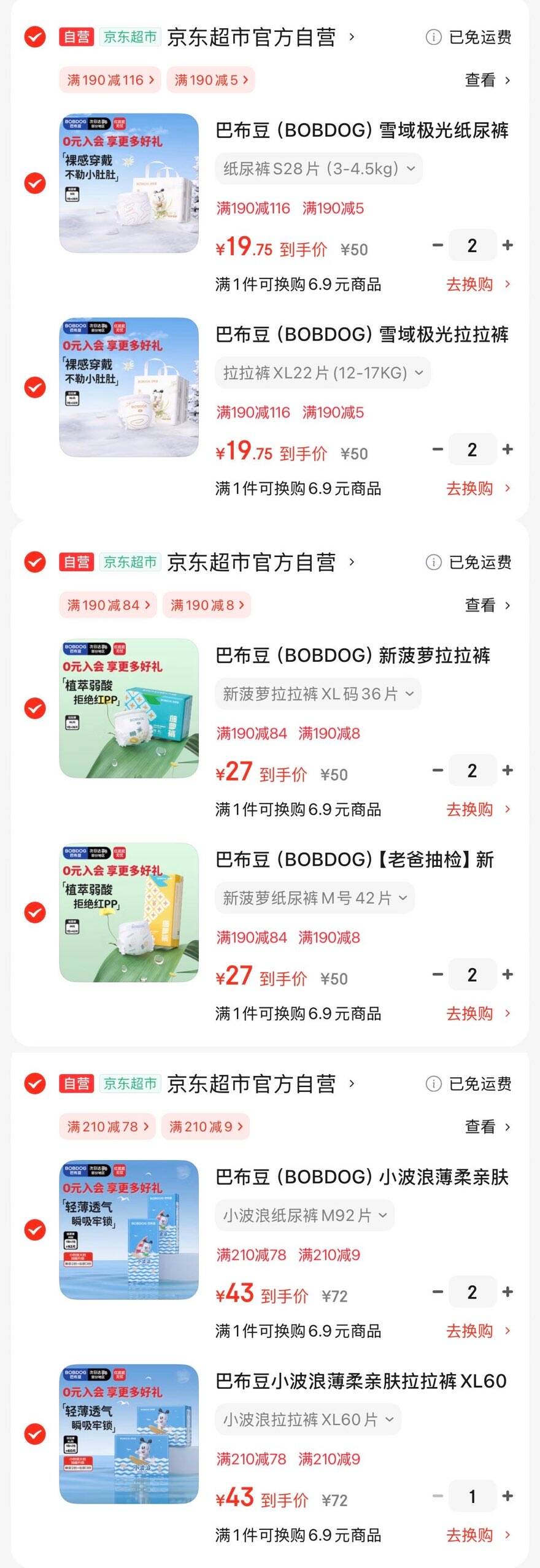The image size is (540, 1568).
Task: Deselect the 新菠萝拉拉裤 item
Action: 35,709
